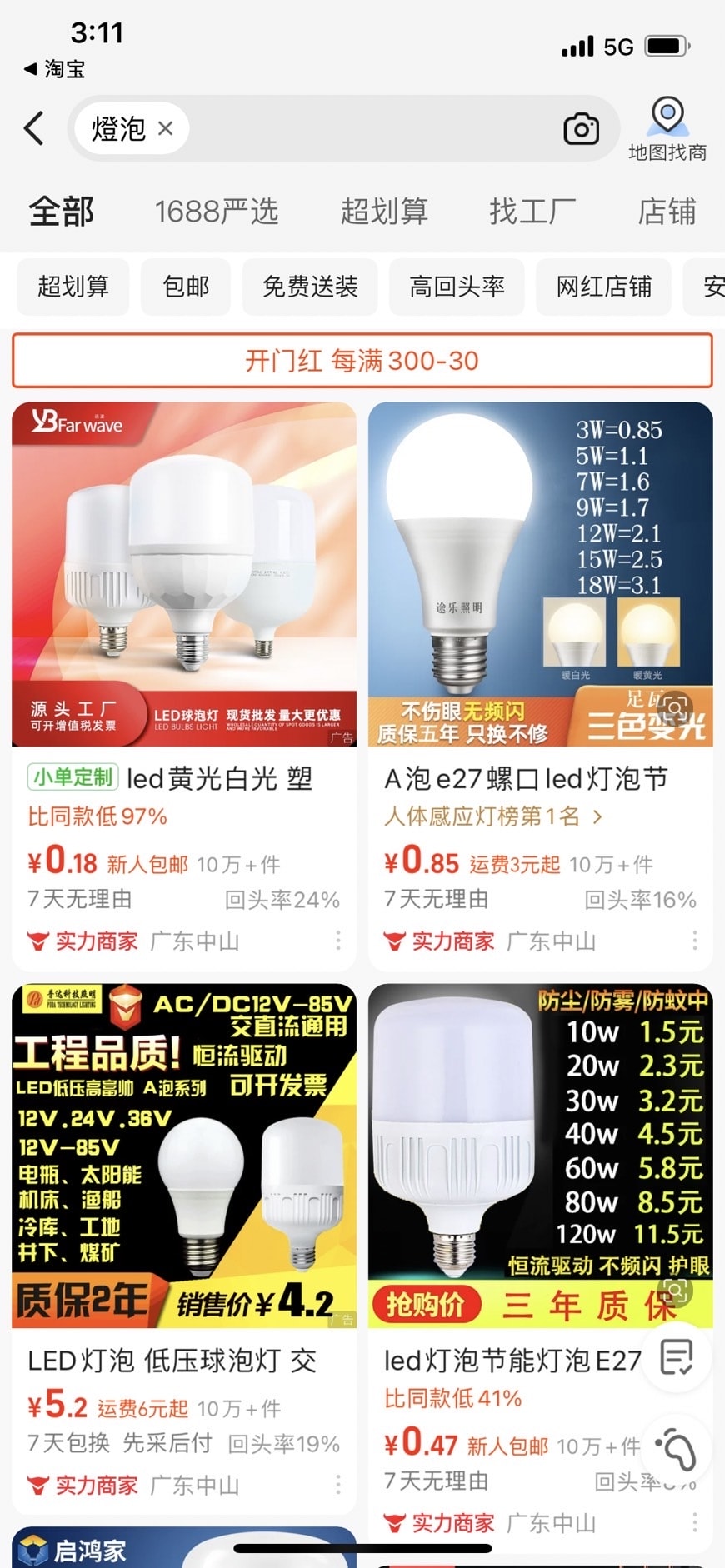
Task: Find similar items for the A泡e27 image
Action: coord(673,708)
